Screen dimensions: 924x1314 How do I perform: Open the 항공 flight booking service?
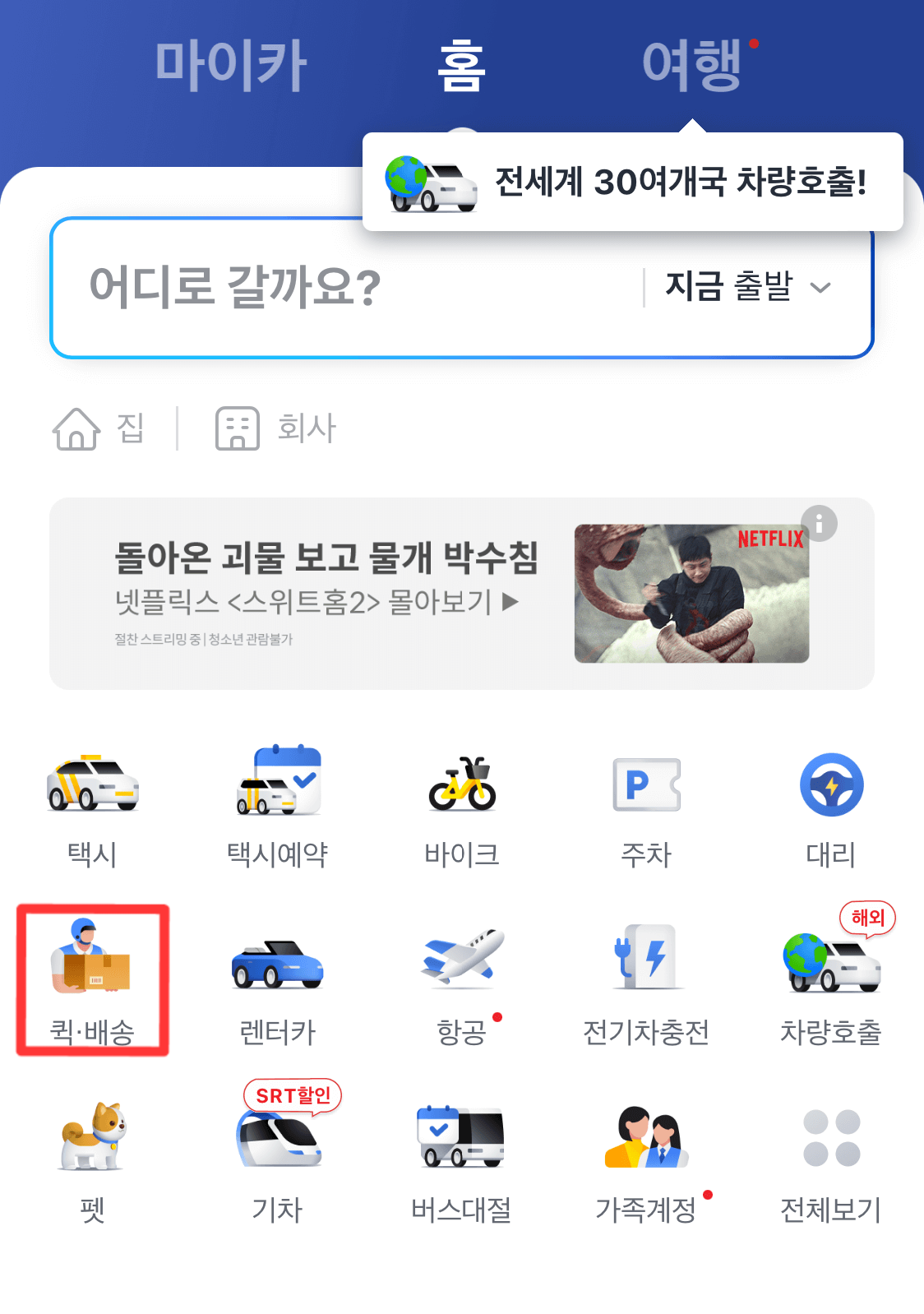click(462, 983)
